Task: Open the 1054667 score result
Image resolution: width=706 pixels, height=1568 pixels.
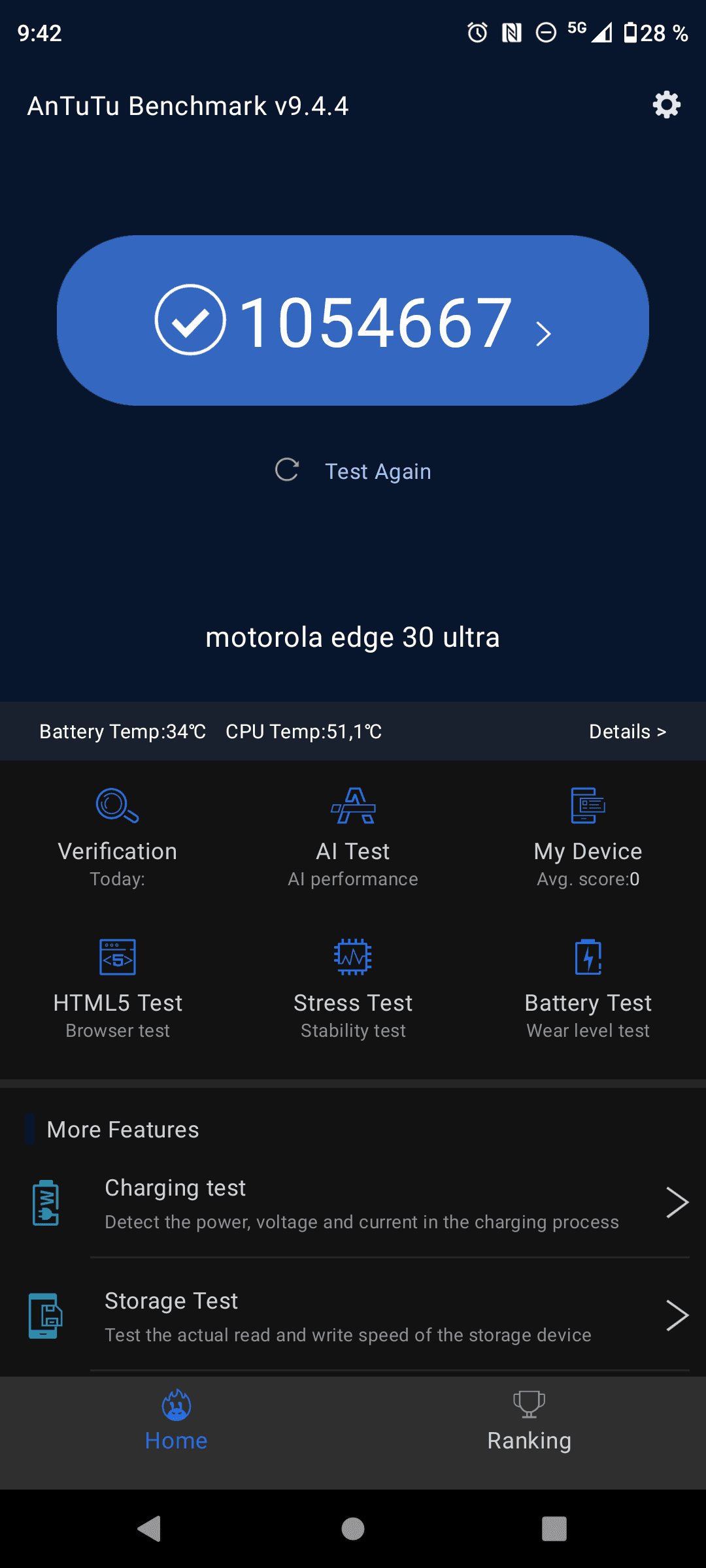Action: [x=353, y=320]
